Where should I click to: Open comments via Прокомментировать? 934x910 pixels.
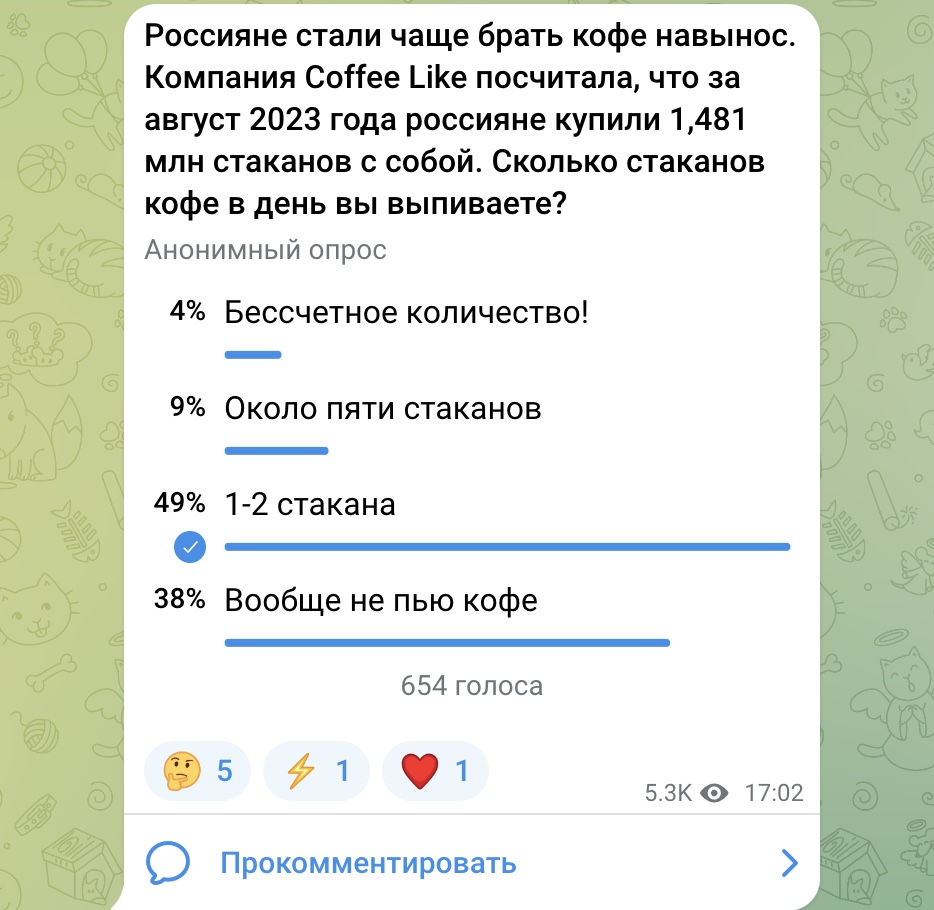click(368, 862)
